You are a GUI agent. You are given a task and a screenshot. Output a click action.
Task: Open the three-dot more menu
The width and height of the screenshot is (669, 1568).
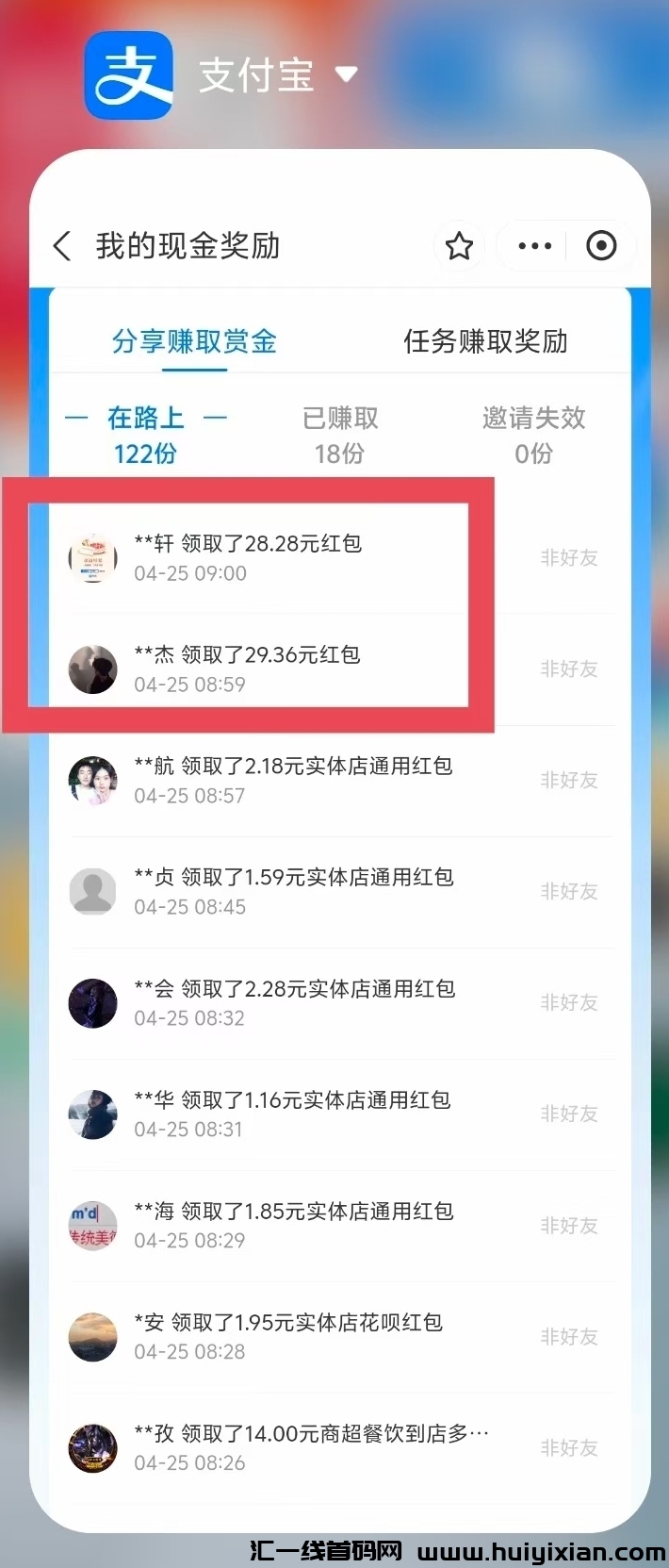click(x=534, y=246)
